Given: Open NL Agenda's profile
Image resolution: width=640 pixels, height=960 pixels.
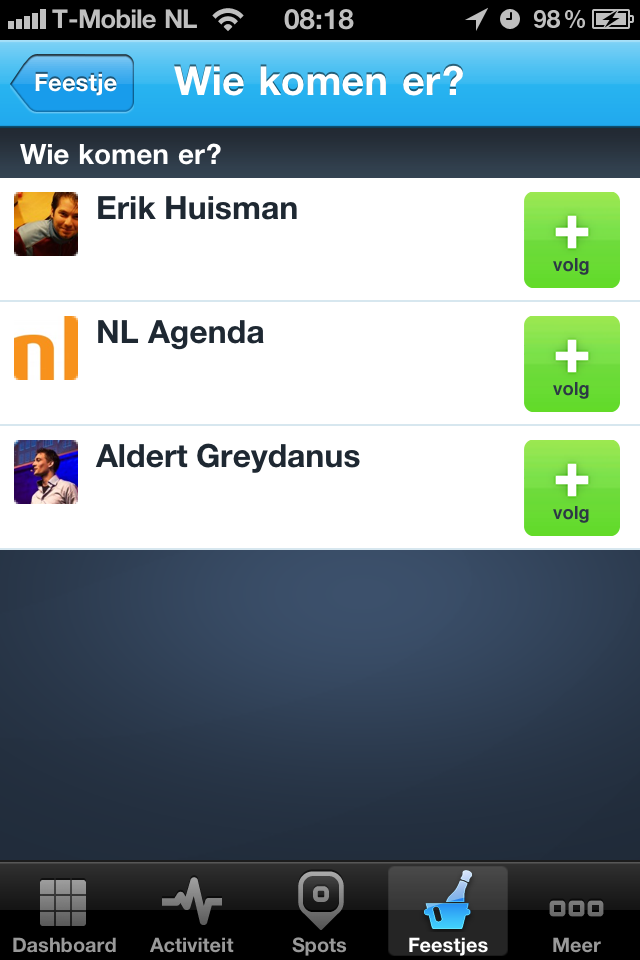Looking at the screenshot, I should pyautogui.click(x=180, y=333).
